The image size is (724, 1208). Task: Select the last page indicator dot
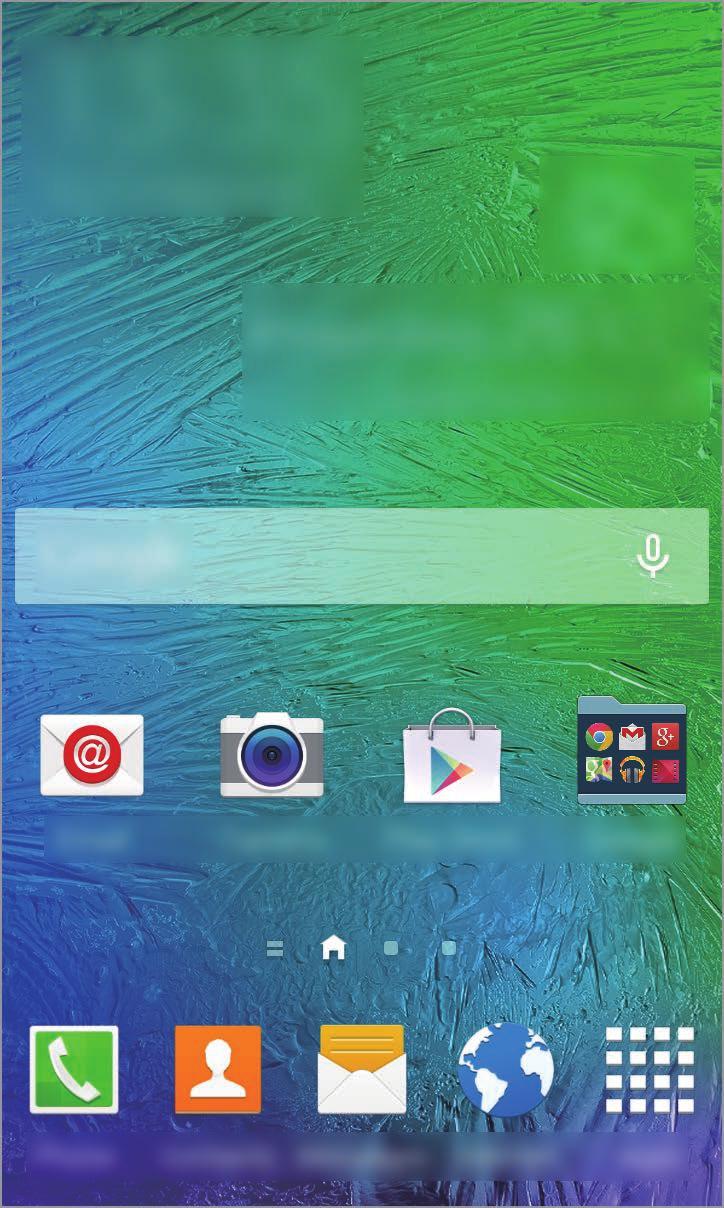tap(449, 948)
